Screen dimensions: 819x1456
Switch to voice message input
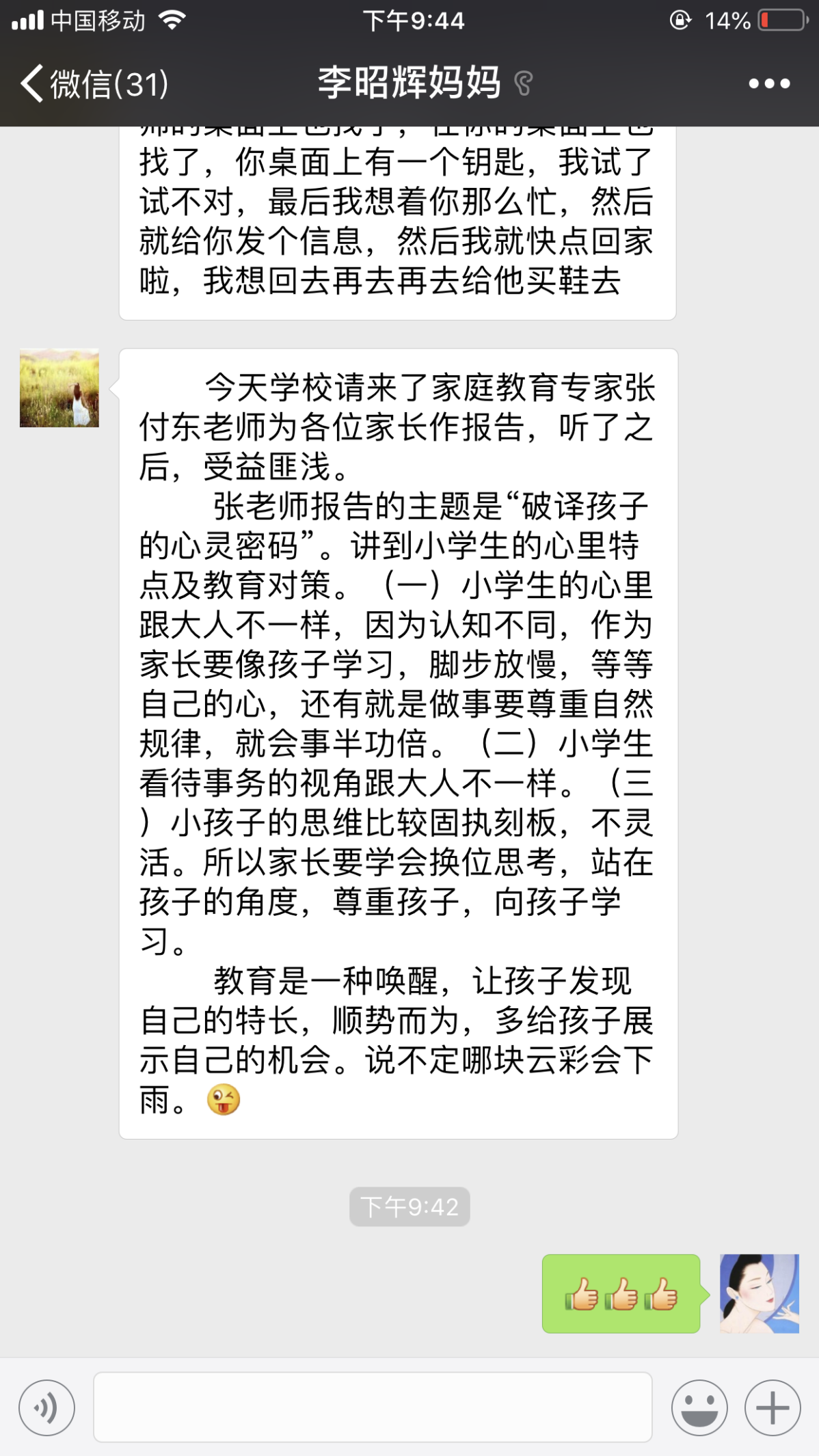[x=46, y=1407]
